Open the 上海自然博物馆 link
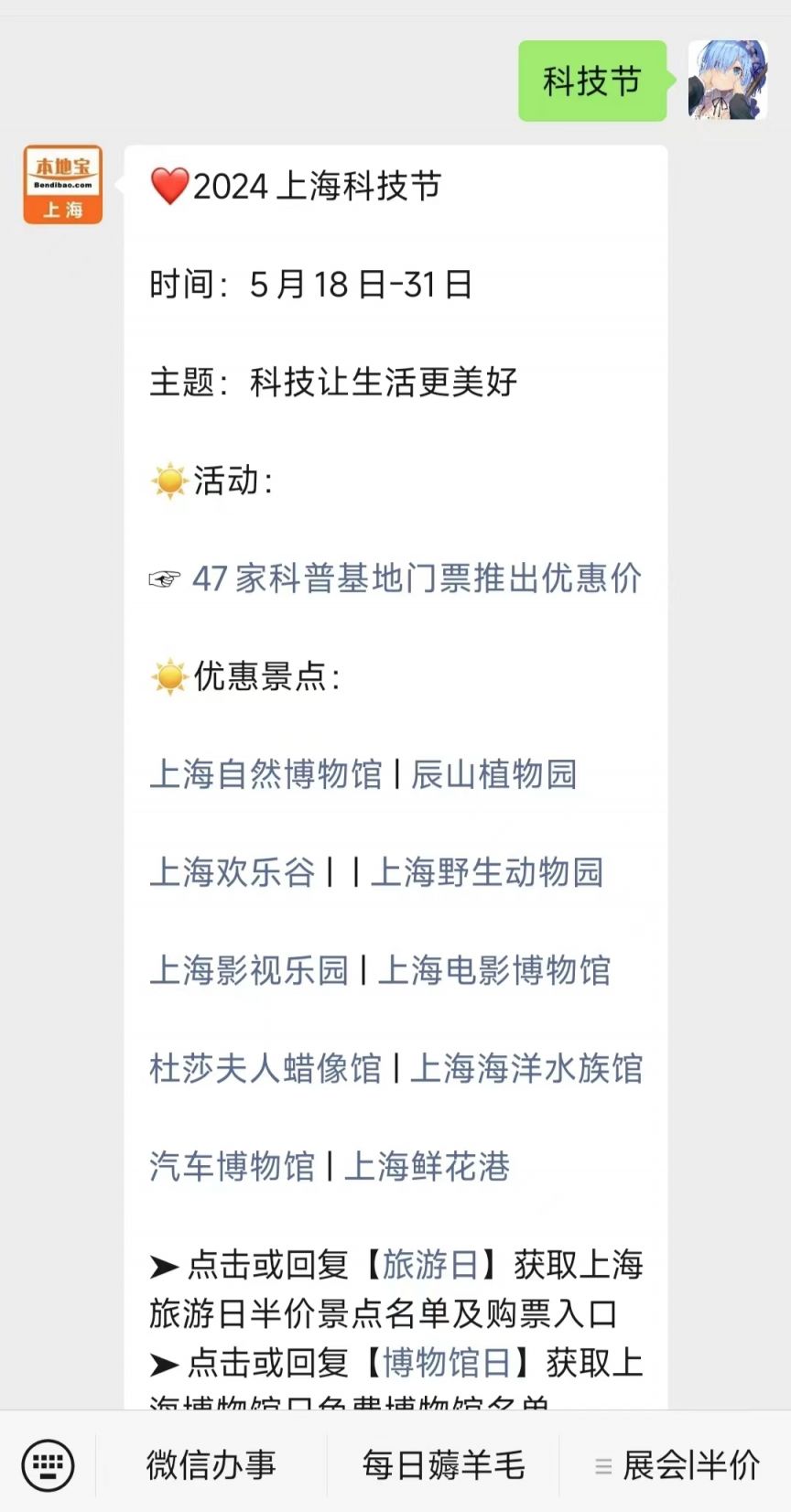The height and width of the screenshot is (1512, 791). [265, 774]
